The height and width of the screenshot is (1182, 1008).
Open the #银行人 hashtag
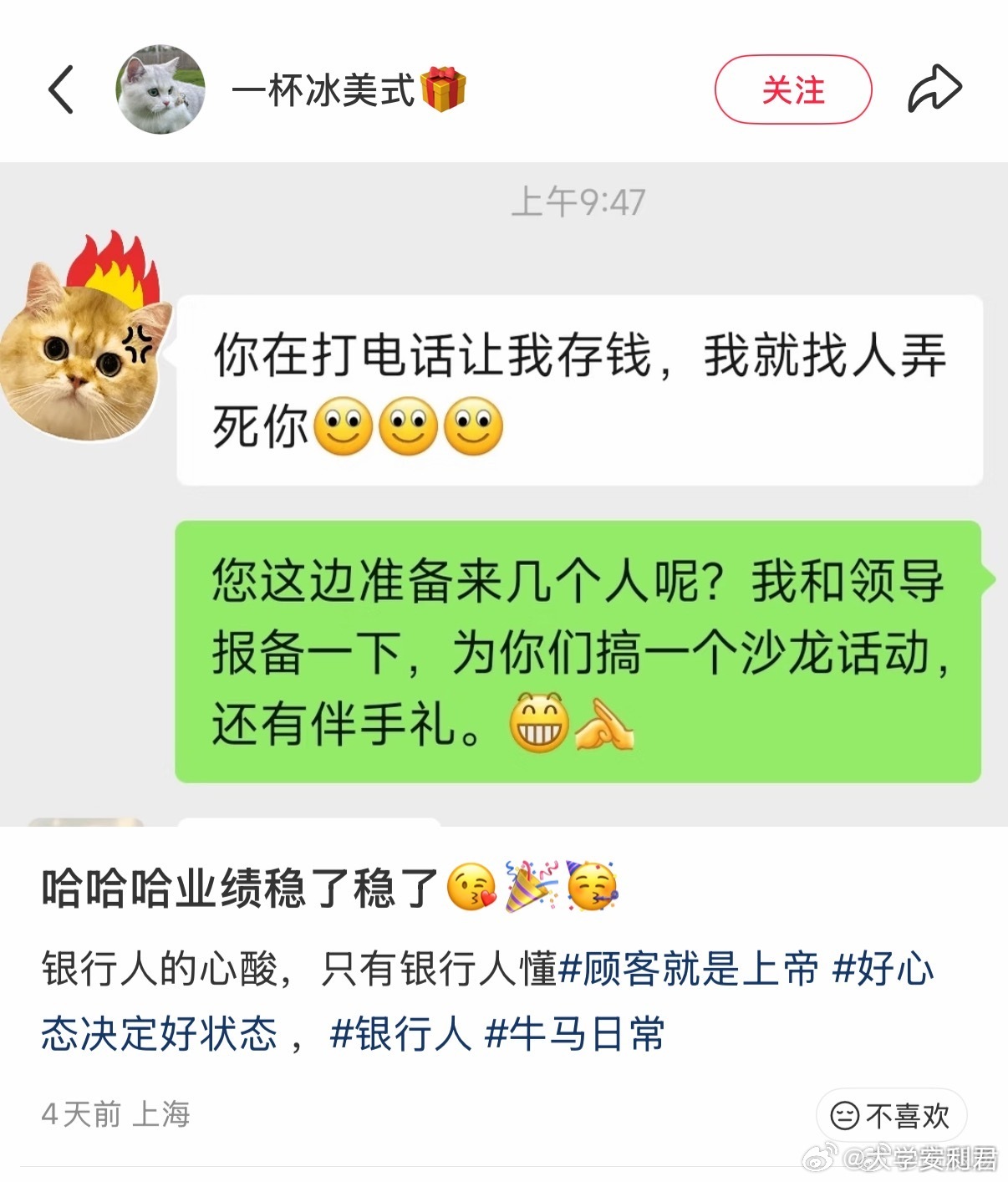[x=400, y=1034]
